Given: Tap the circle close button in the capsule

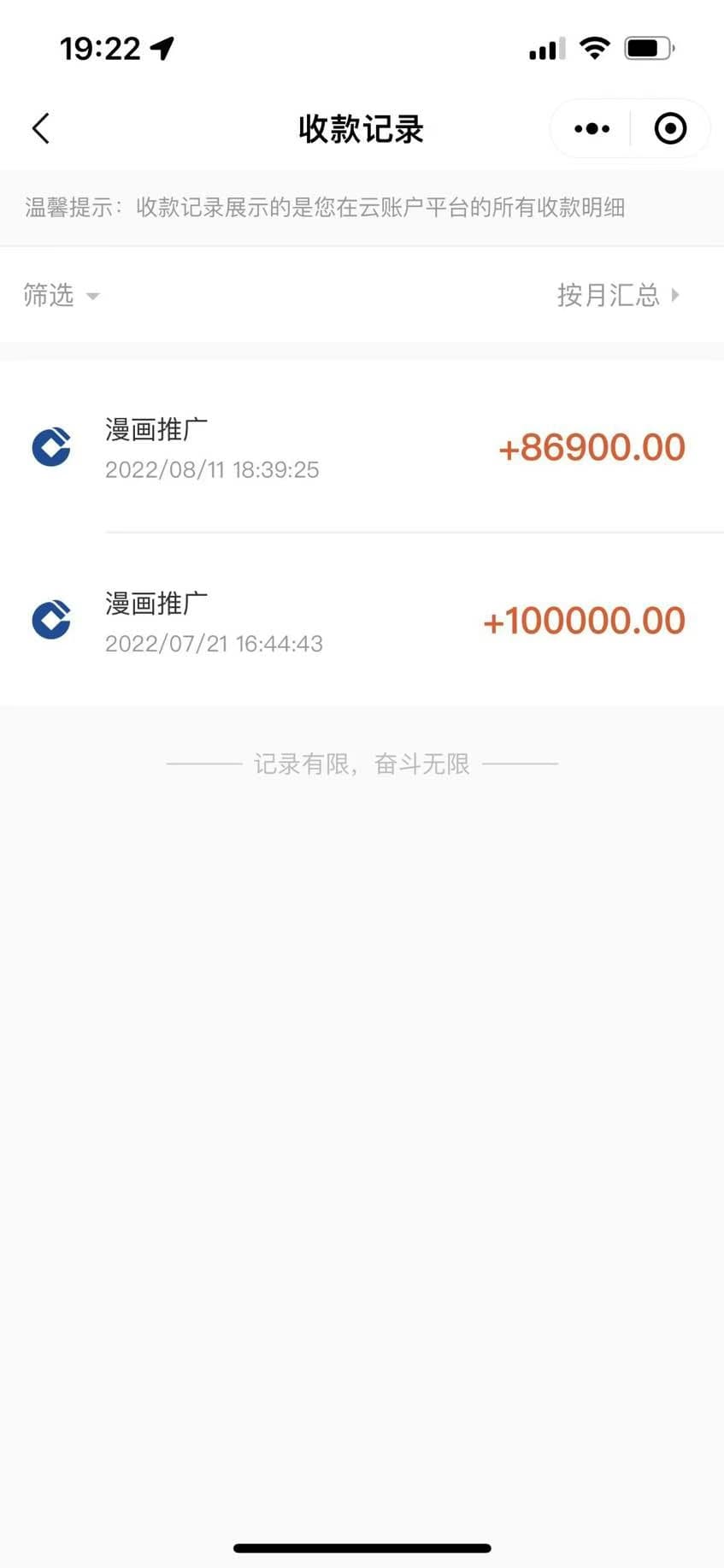Looking at the screenshot, I should (x=671, y=128).
